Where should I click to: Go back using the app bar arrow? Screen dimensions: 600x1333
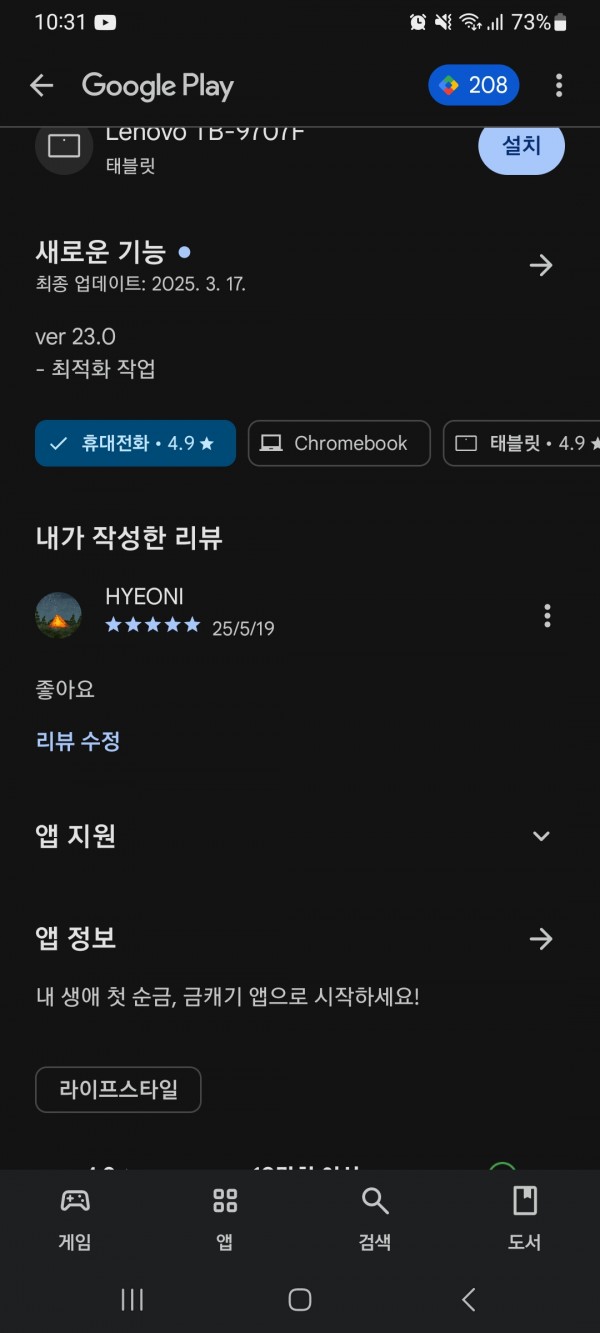tap(41, 86)
